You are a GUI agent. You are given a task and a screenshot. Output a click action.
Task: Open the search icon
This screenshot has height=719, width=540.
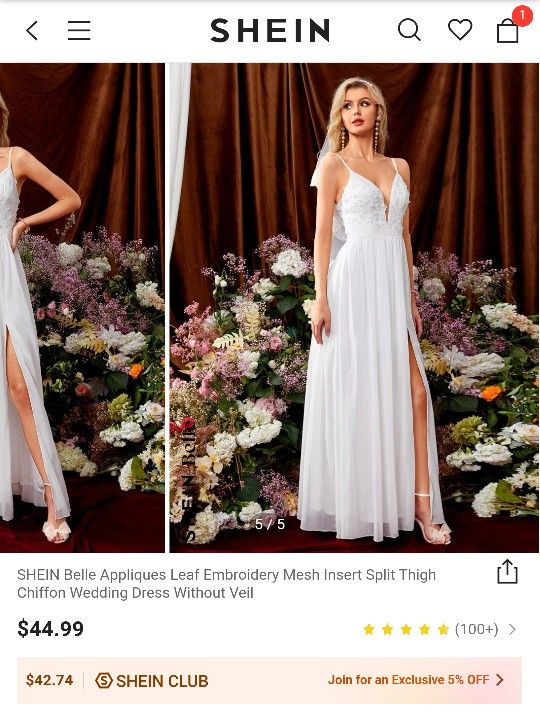point(409,30)
